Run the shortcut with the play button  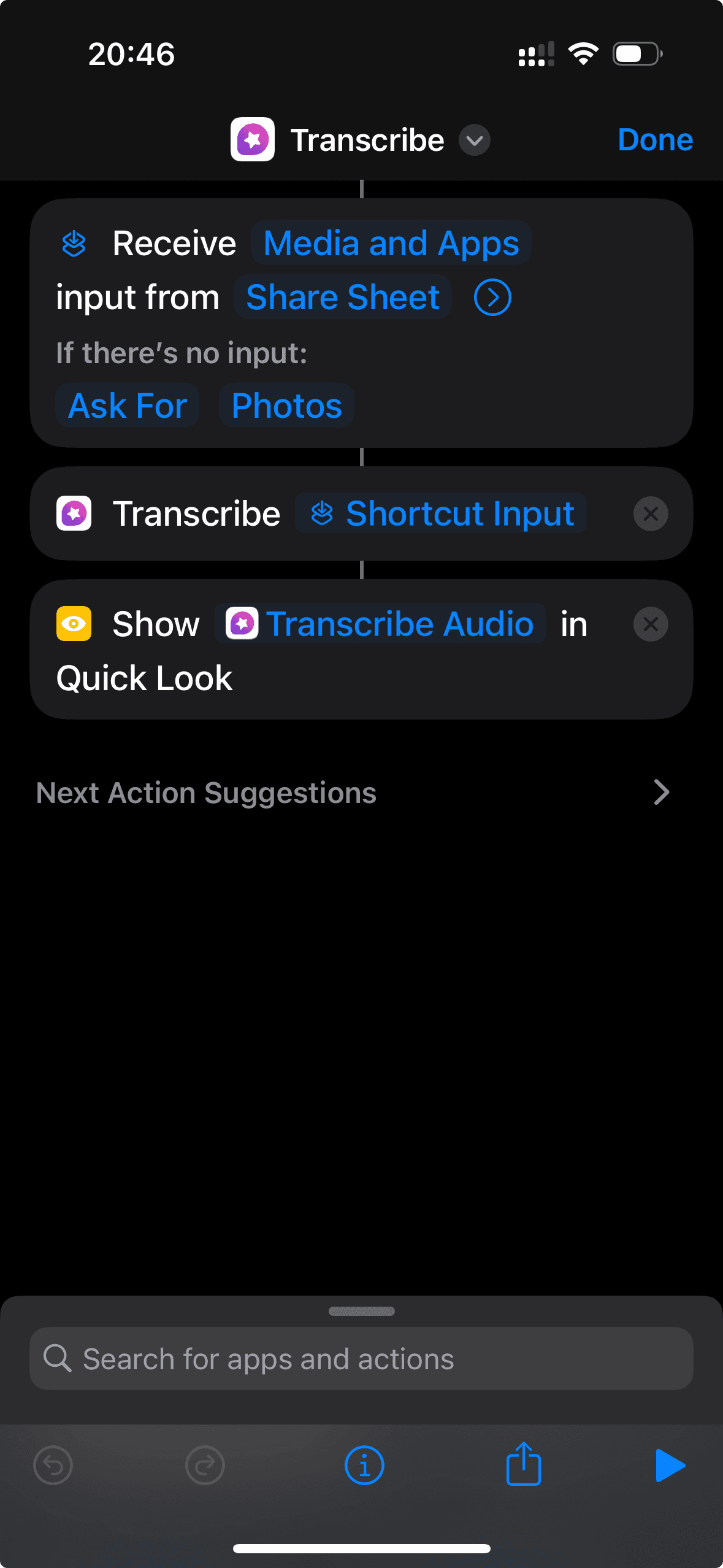point(670,1466)
